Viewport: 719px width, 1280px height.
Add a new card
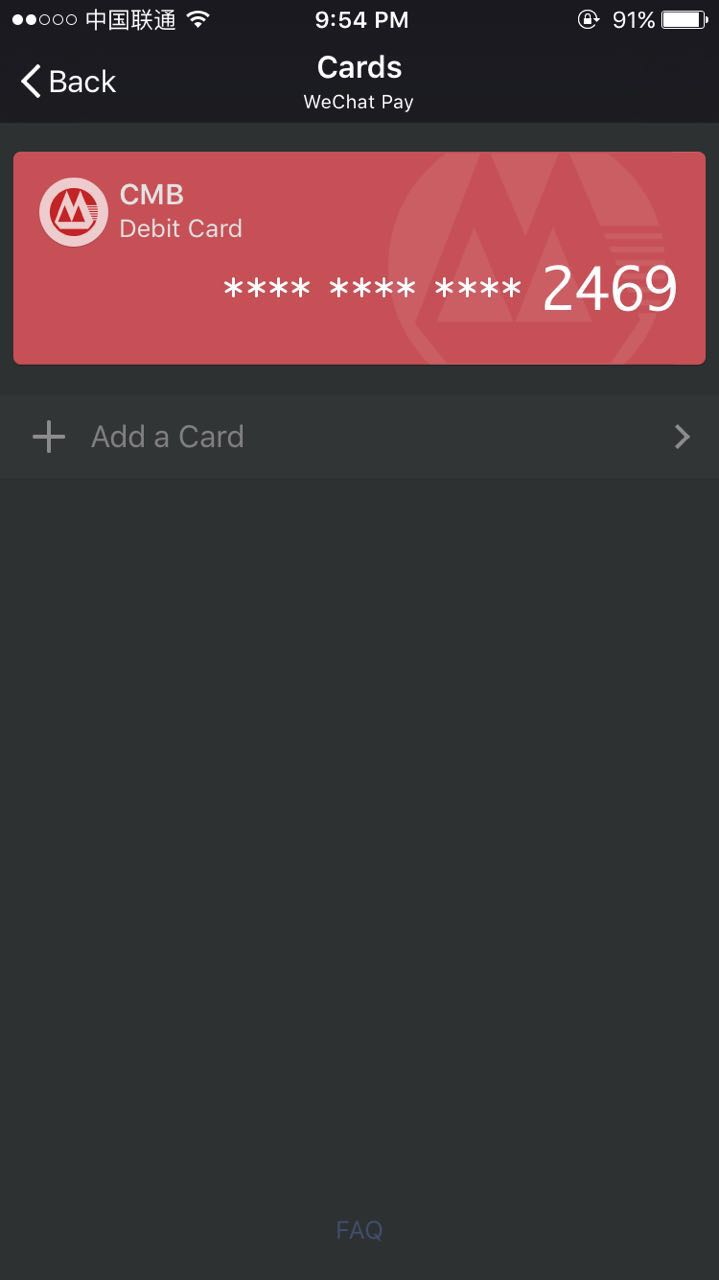[x=359, y=436]
